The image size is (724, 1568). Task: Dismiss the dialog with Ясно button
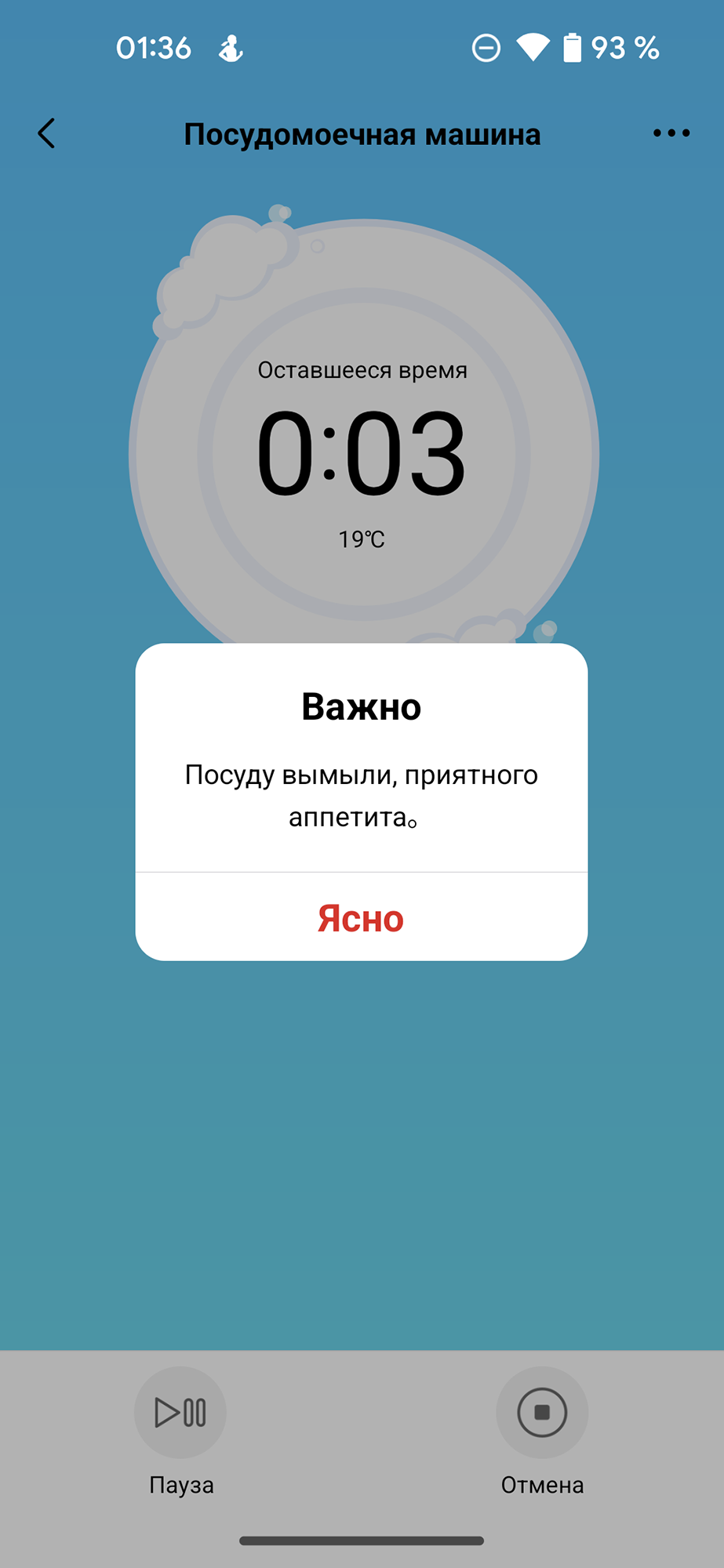361,918
